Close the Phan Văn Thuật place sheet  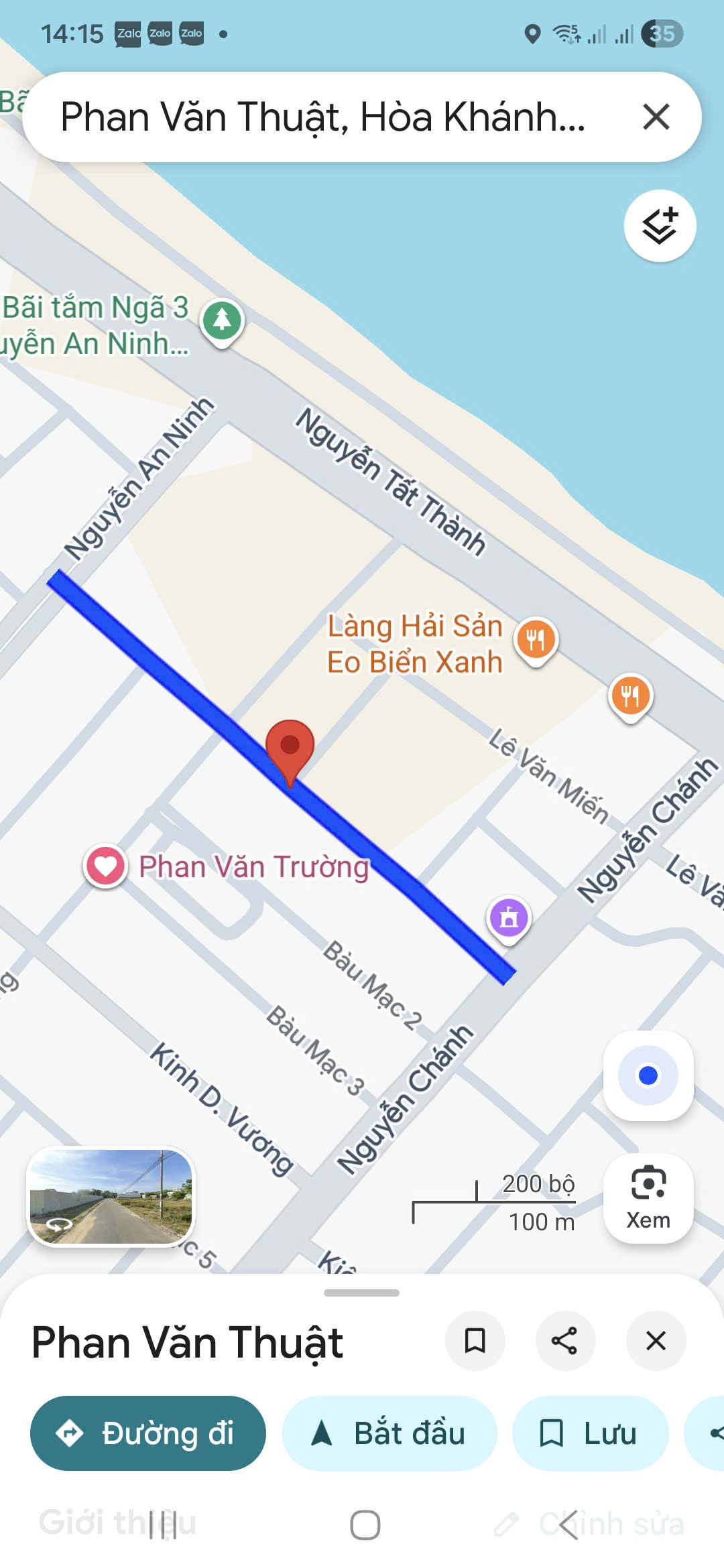click(656, 1341)
